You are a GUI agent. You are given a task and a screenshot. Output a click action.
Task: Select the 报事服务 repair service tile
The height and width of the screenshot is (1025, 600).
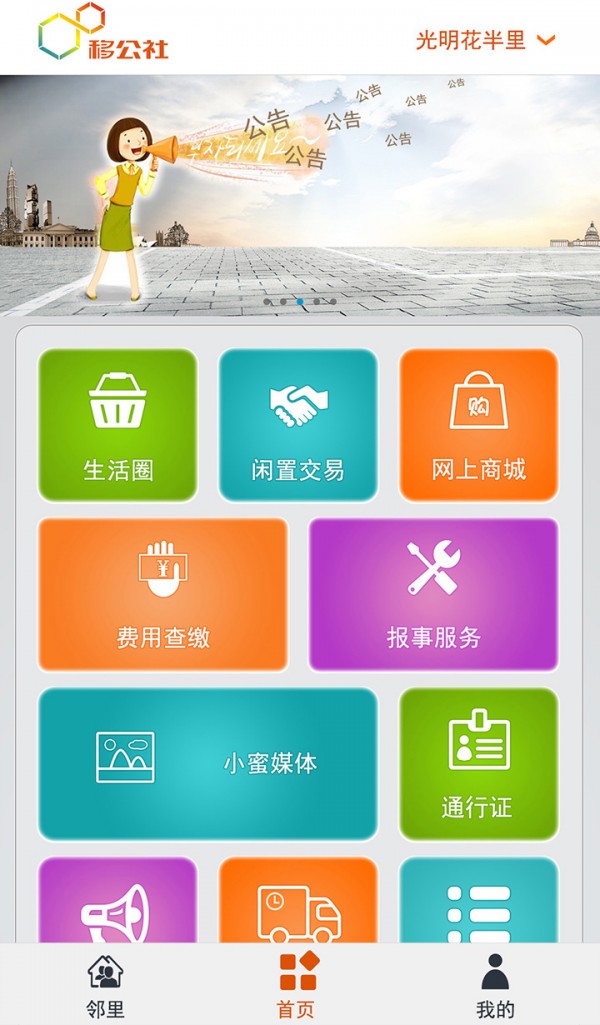pos(434,594)
